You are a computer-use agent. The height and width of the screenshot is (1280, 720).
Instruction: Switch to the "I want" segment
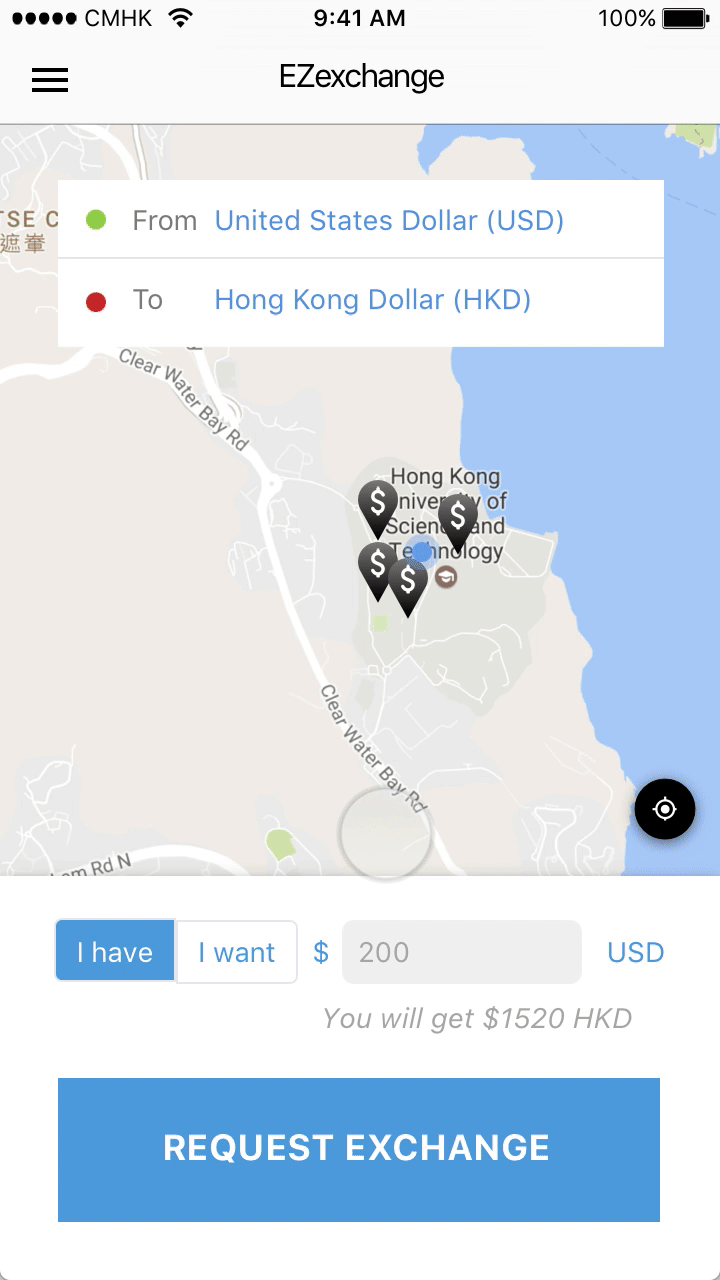coord(237,952)
